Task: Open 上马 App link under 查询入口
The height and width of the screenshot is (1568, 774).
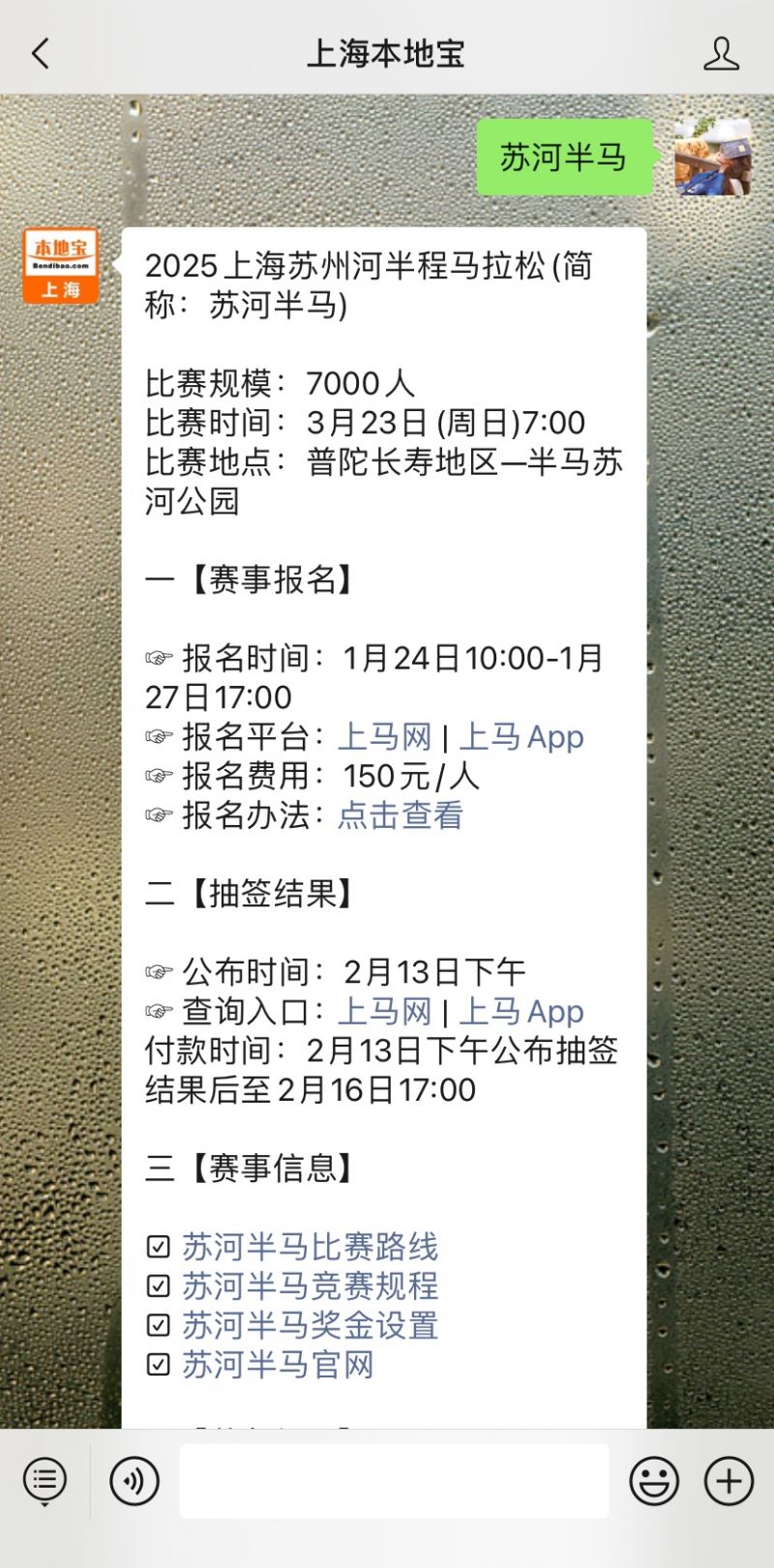Action: pyautogui.click(x=521, y=1012)
